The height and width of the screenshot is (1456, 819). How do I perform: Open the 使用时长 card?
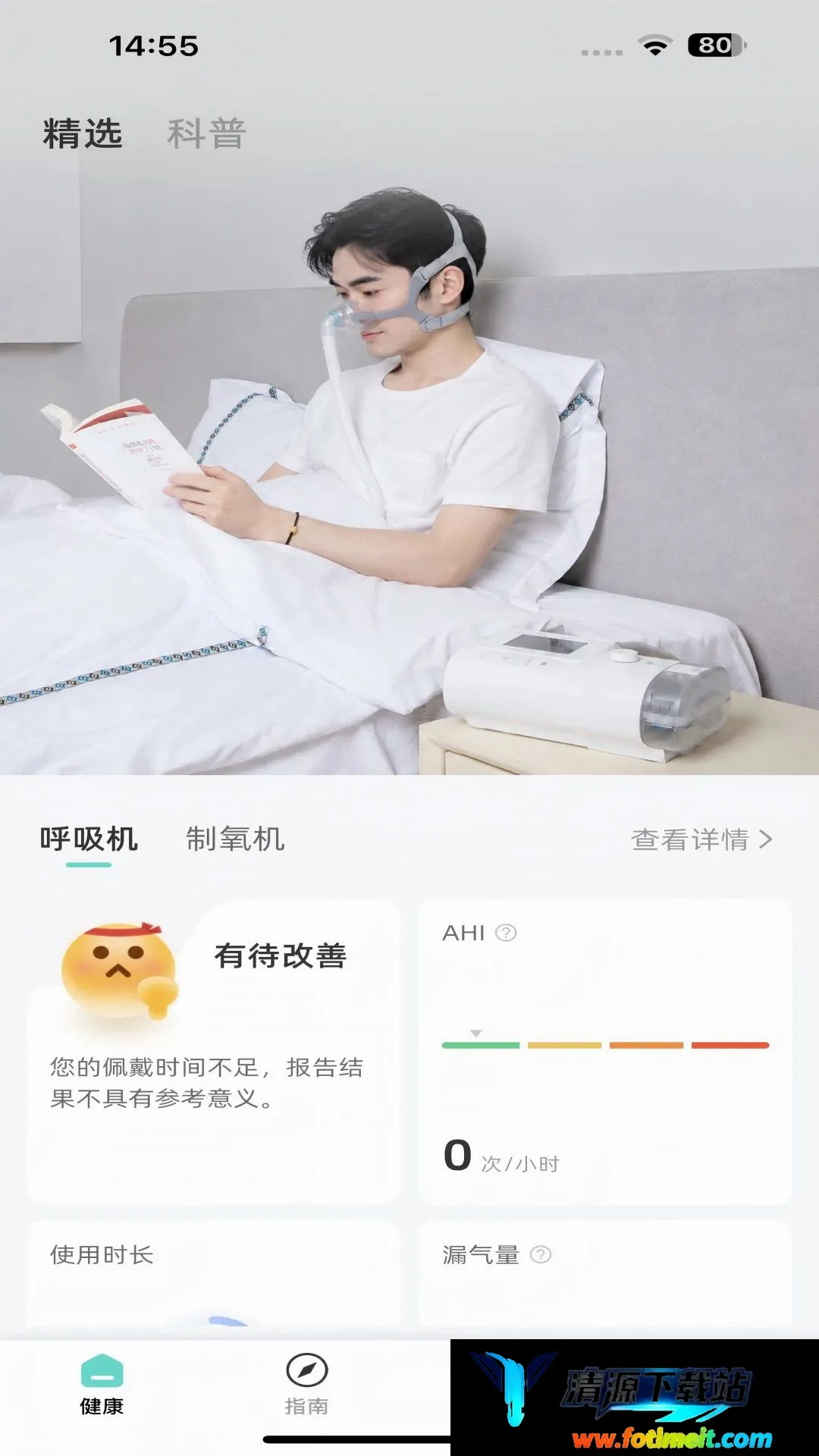tap(213, 1274)
